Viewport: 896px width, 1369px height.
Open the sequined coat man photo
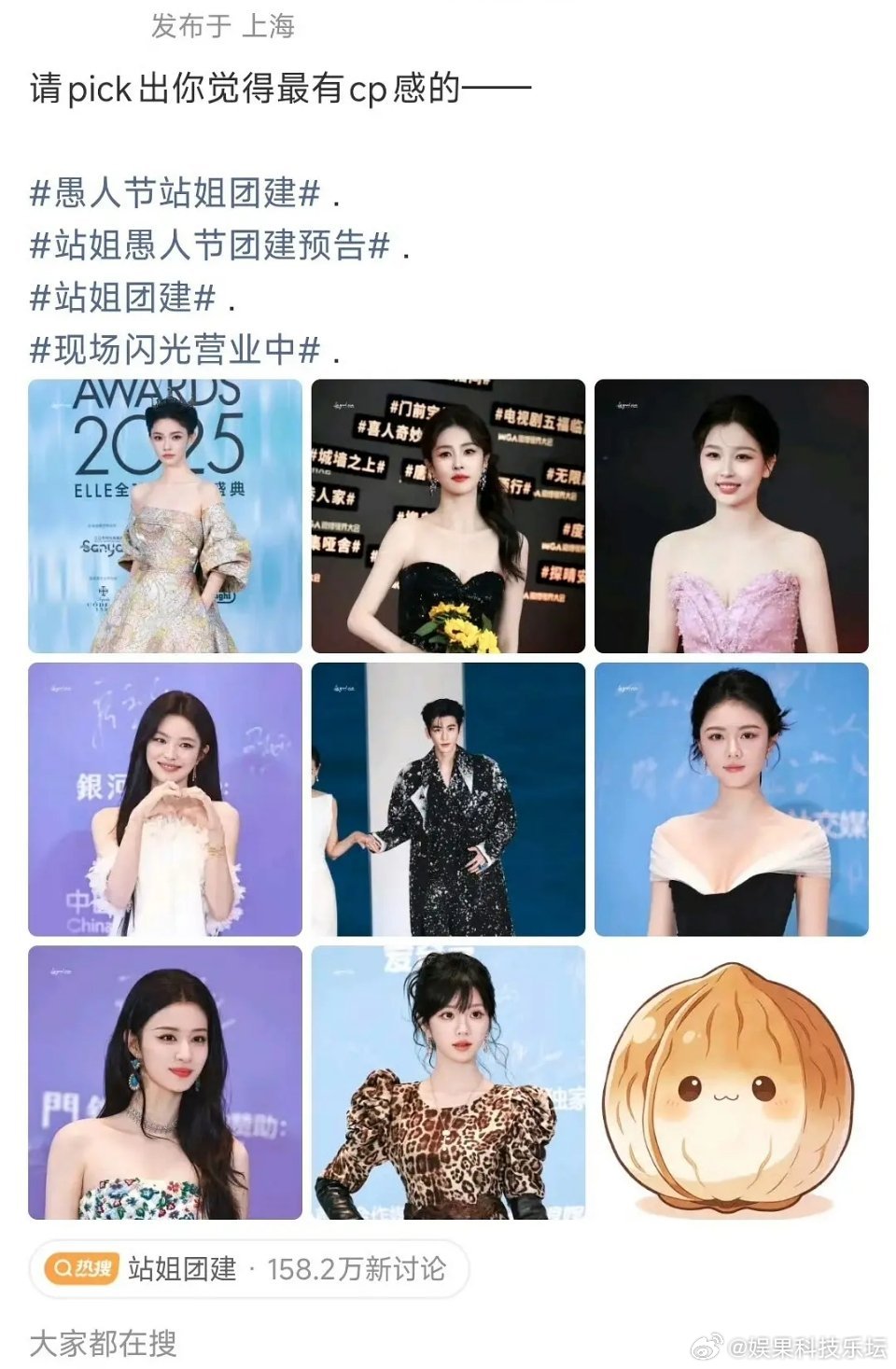451,798
